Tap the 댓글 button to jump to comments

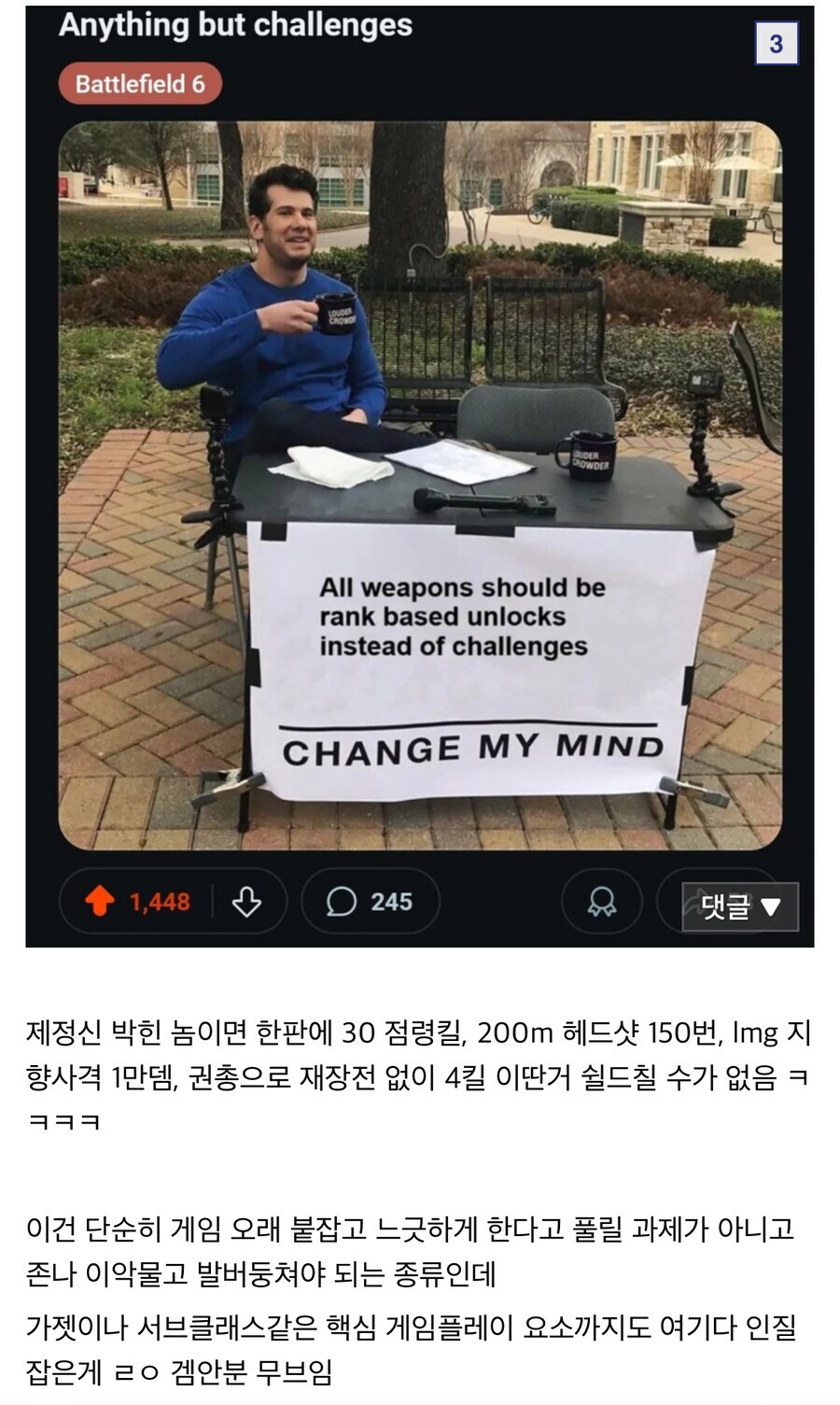click(740, 906)
